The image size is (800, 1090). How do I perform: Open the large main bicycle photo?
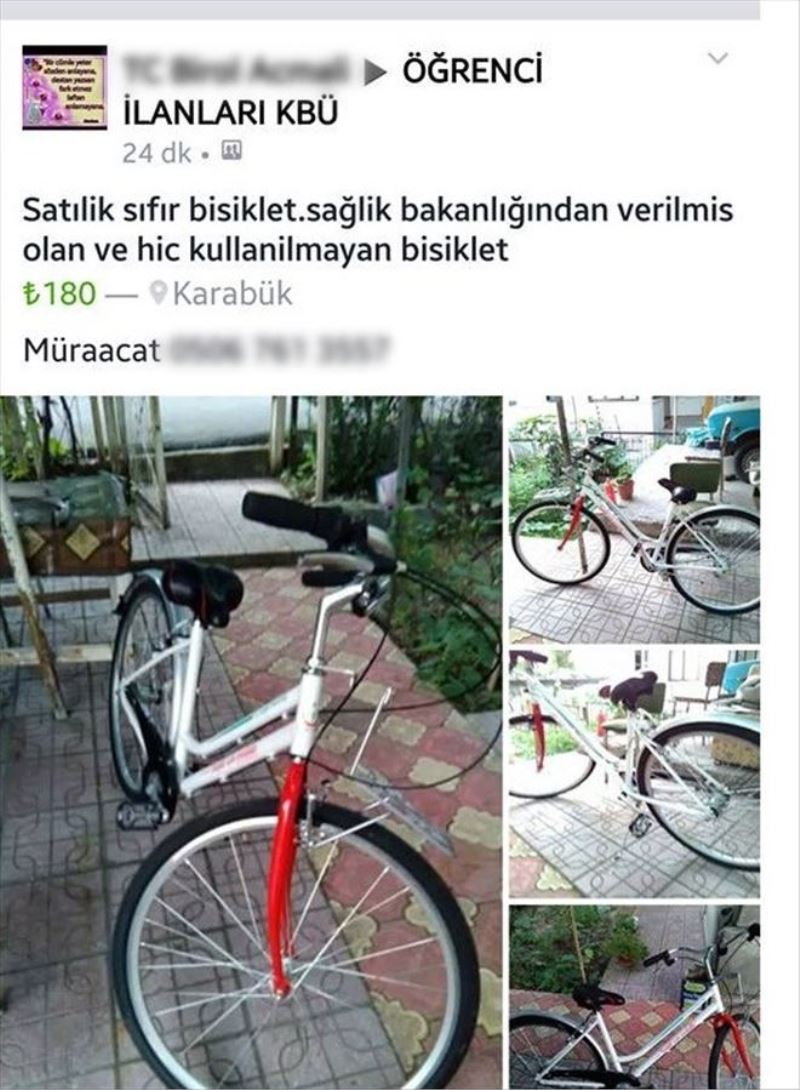[251, 742]
